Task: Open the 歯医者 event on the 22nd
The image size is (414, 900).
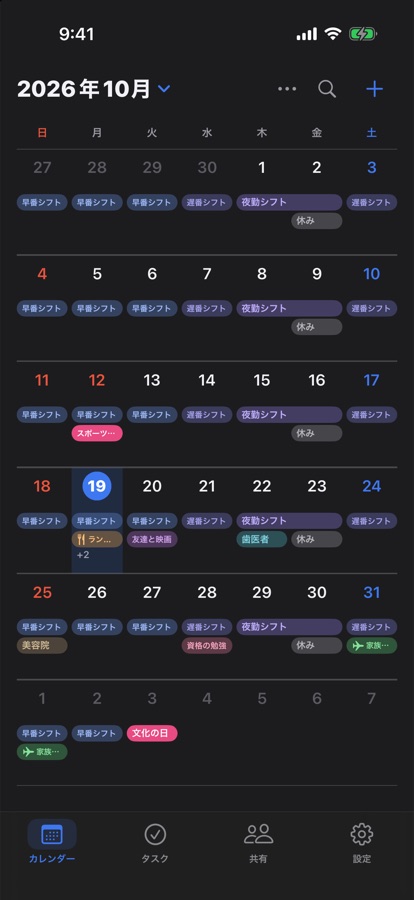Action: point(262,539)
